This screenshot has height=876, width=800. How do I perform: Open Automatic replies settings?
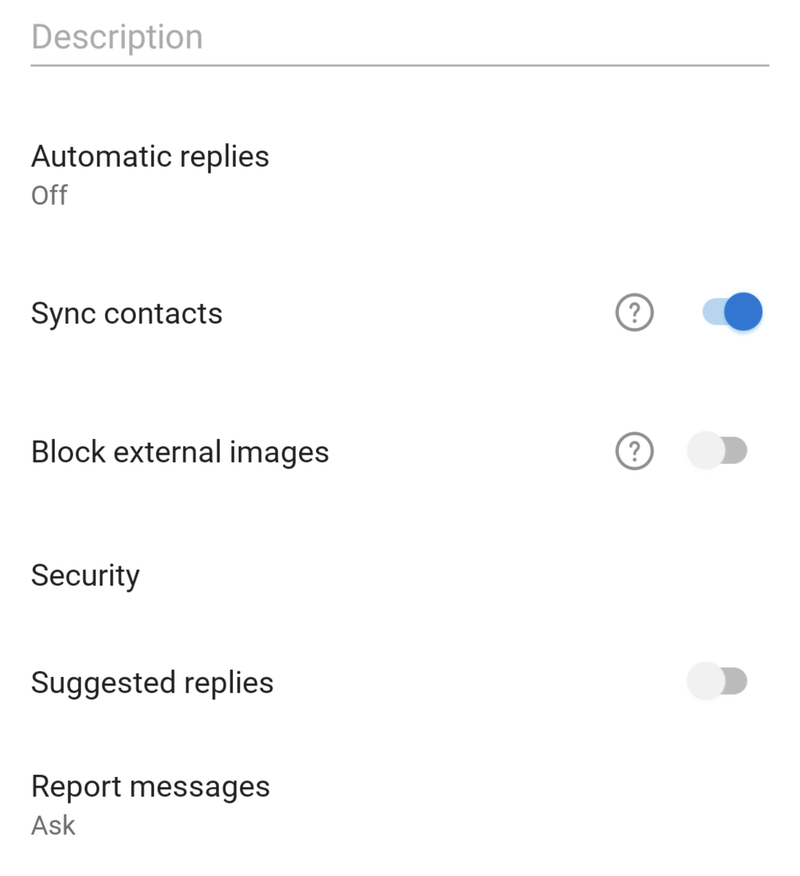tap(150, 174)
